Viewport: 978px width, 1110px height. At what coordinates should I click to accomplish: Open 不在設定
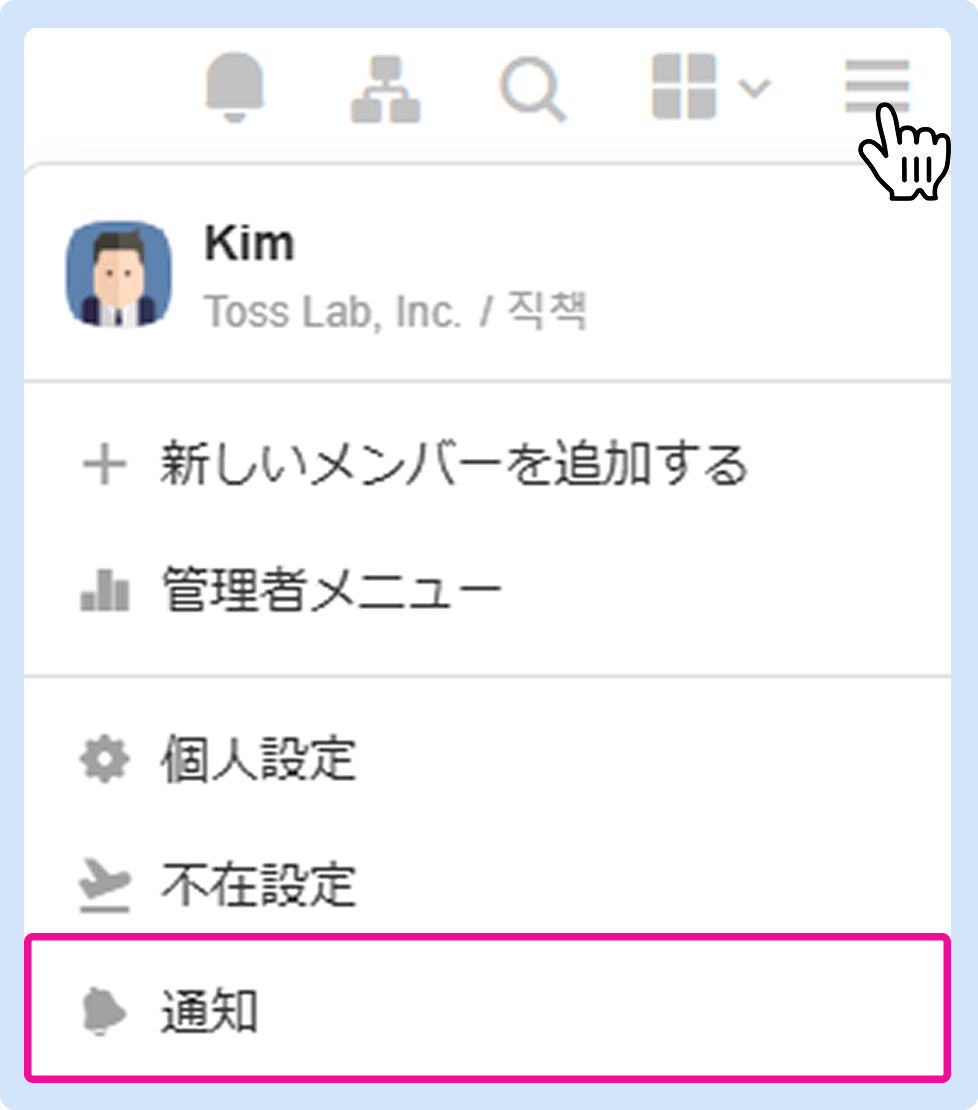tap(487, 885)
